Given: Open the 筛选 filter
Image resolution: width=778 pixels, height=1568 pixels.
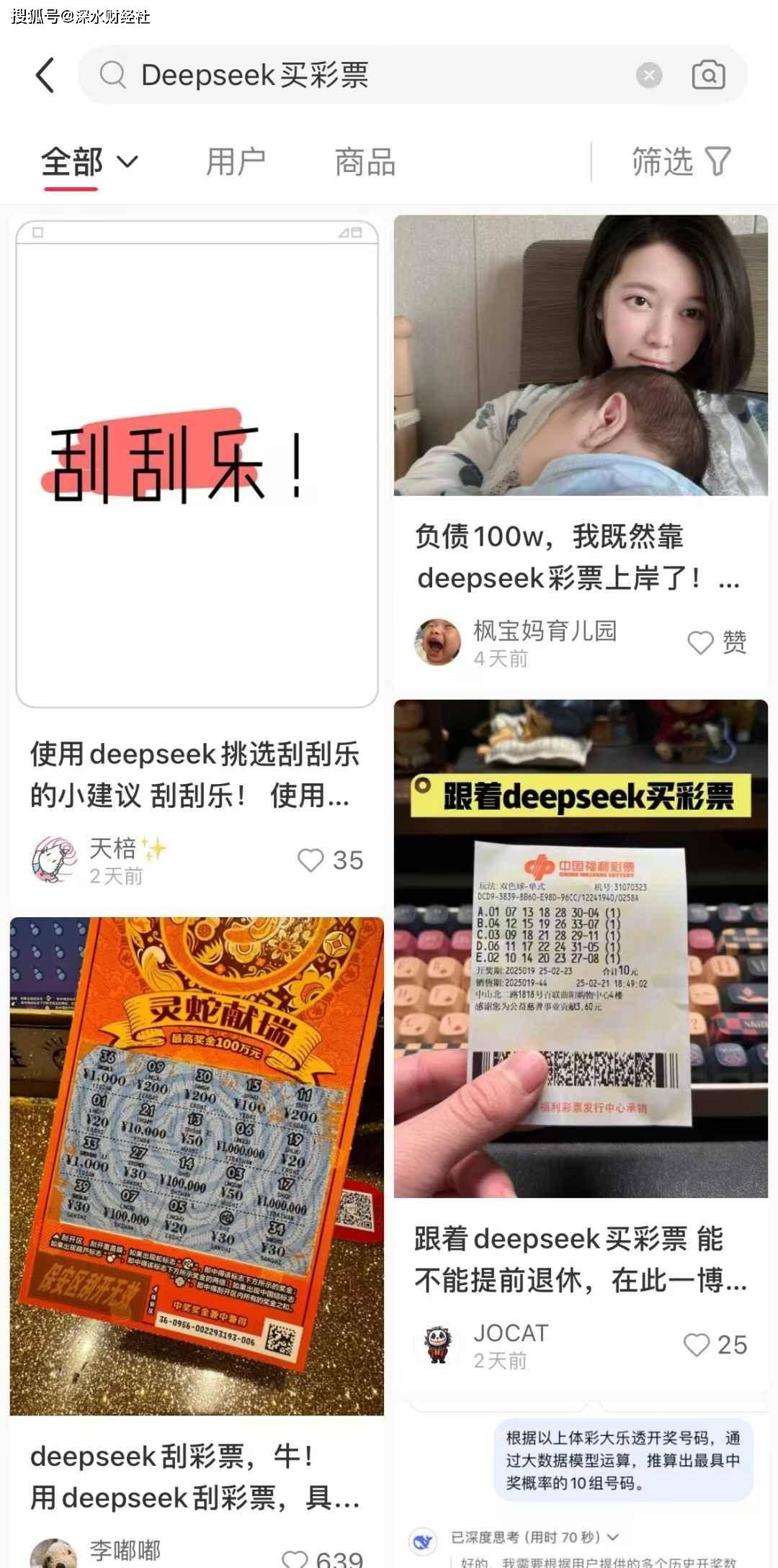Looking at the screenshot, I should tap(680, 161).
